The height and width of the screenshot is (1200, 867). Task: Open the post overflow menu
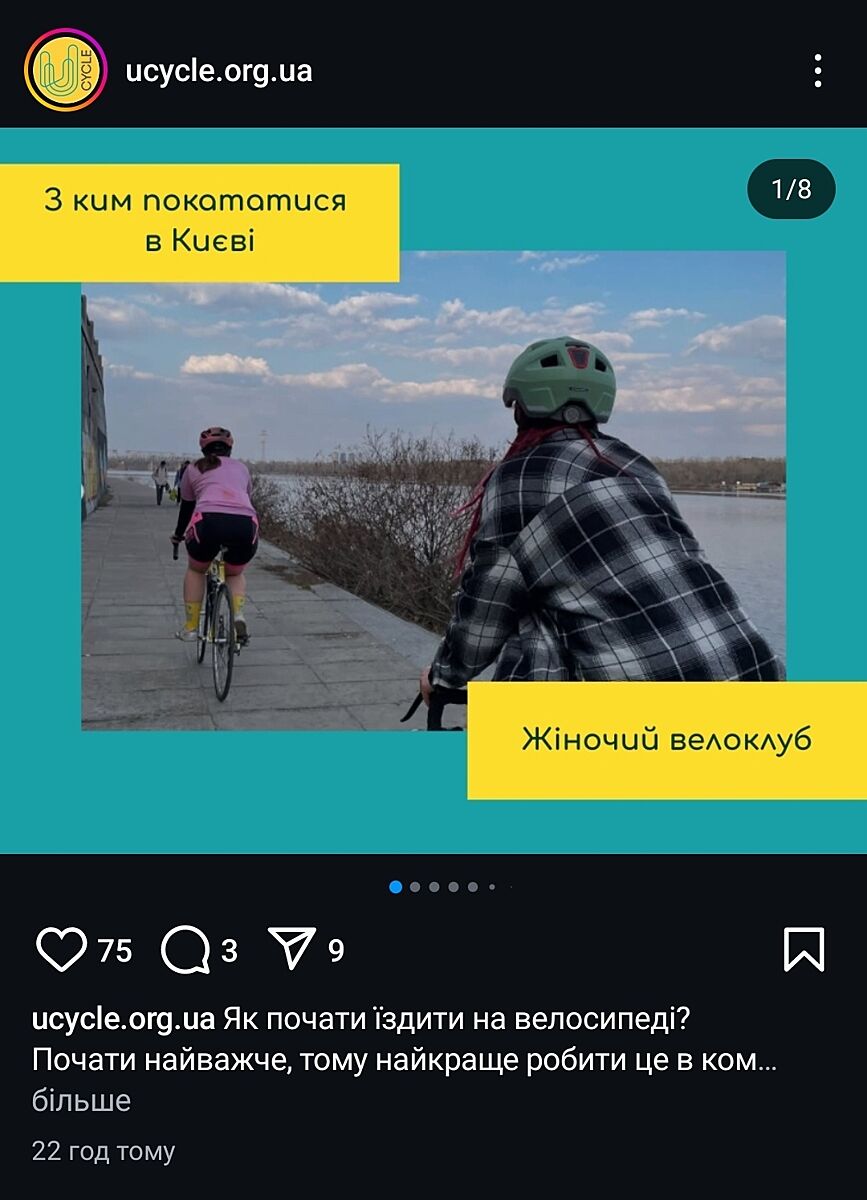818,71
